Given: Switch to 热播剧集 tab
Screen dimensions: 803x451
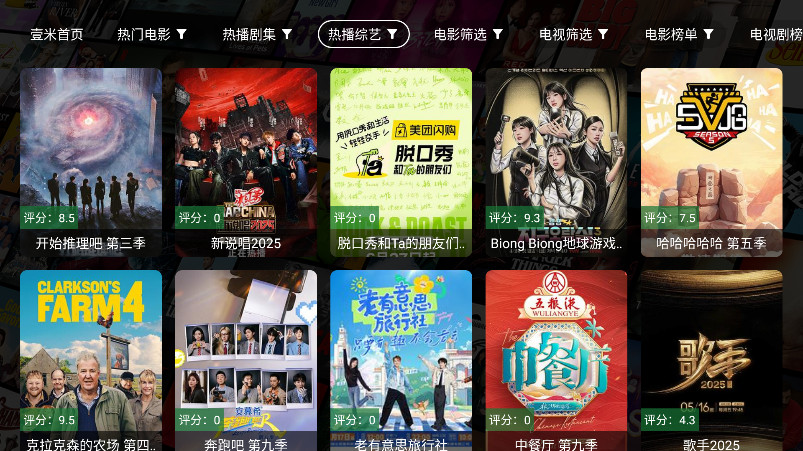Looking at the screenshot, I should 257,34.
